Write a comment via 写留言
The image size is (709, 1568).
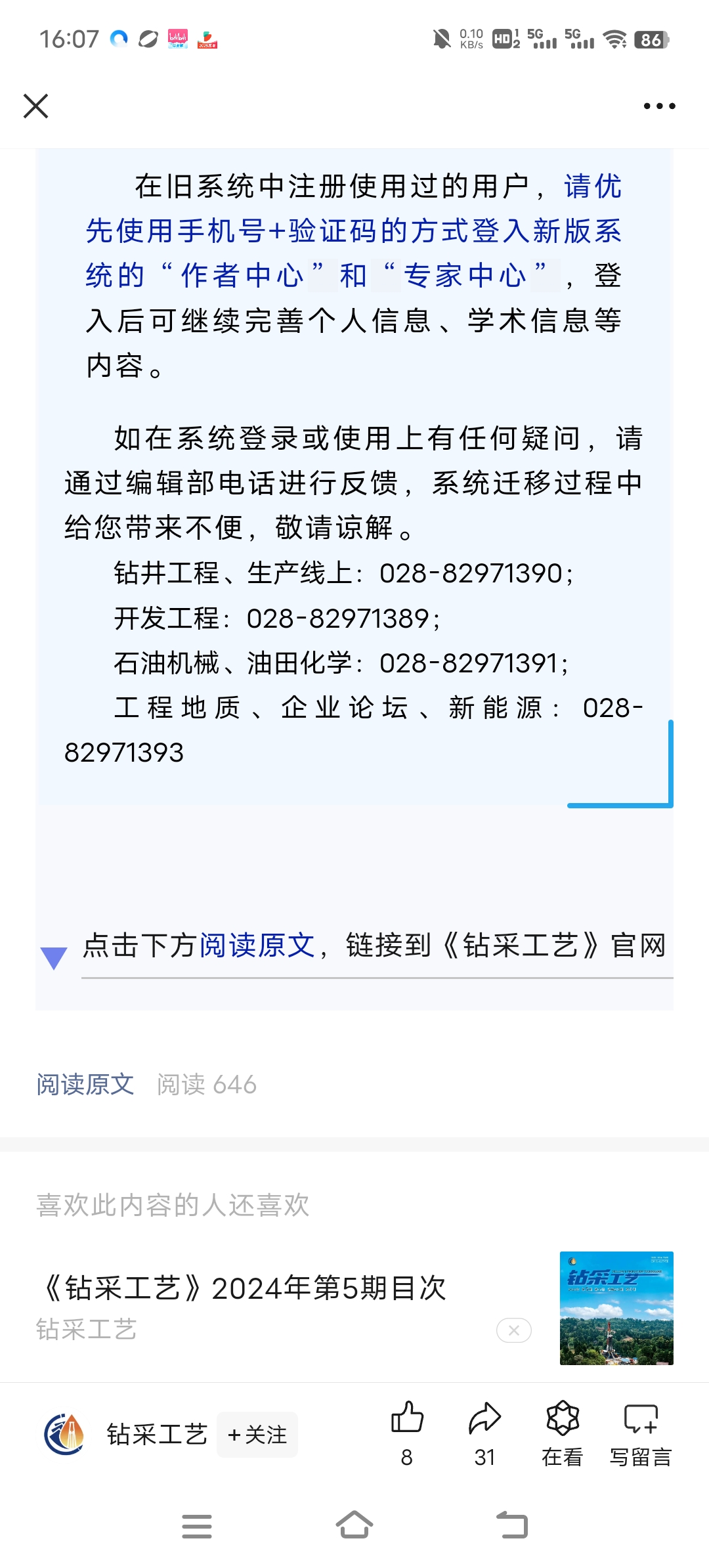(641, 1433)
